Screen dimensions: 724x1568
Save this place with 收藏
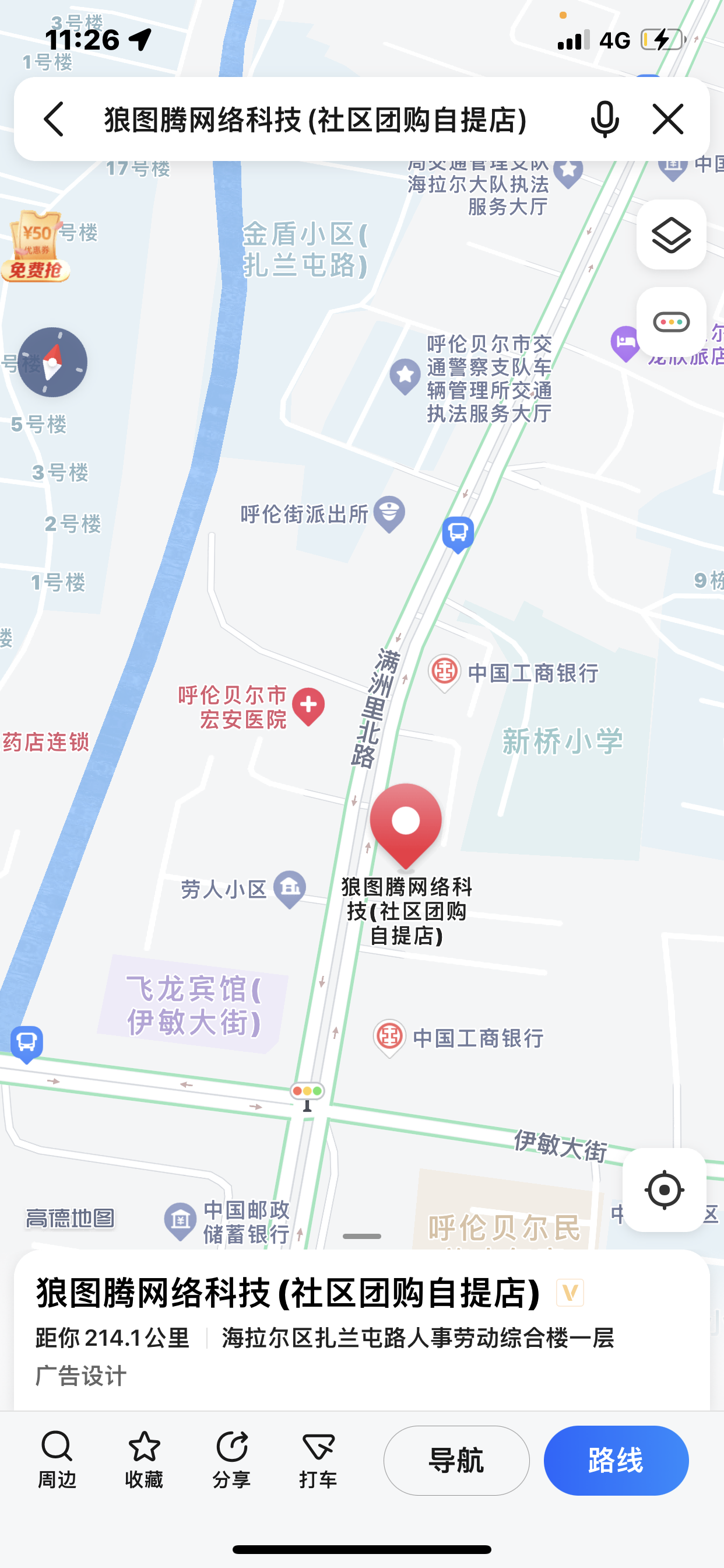tap(144, 1459)
